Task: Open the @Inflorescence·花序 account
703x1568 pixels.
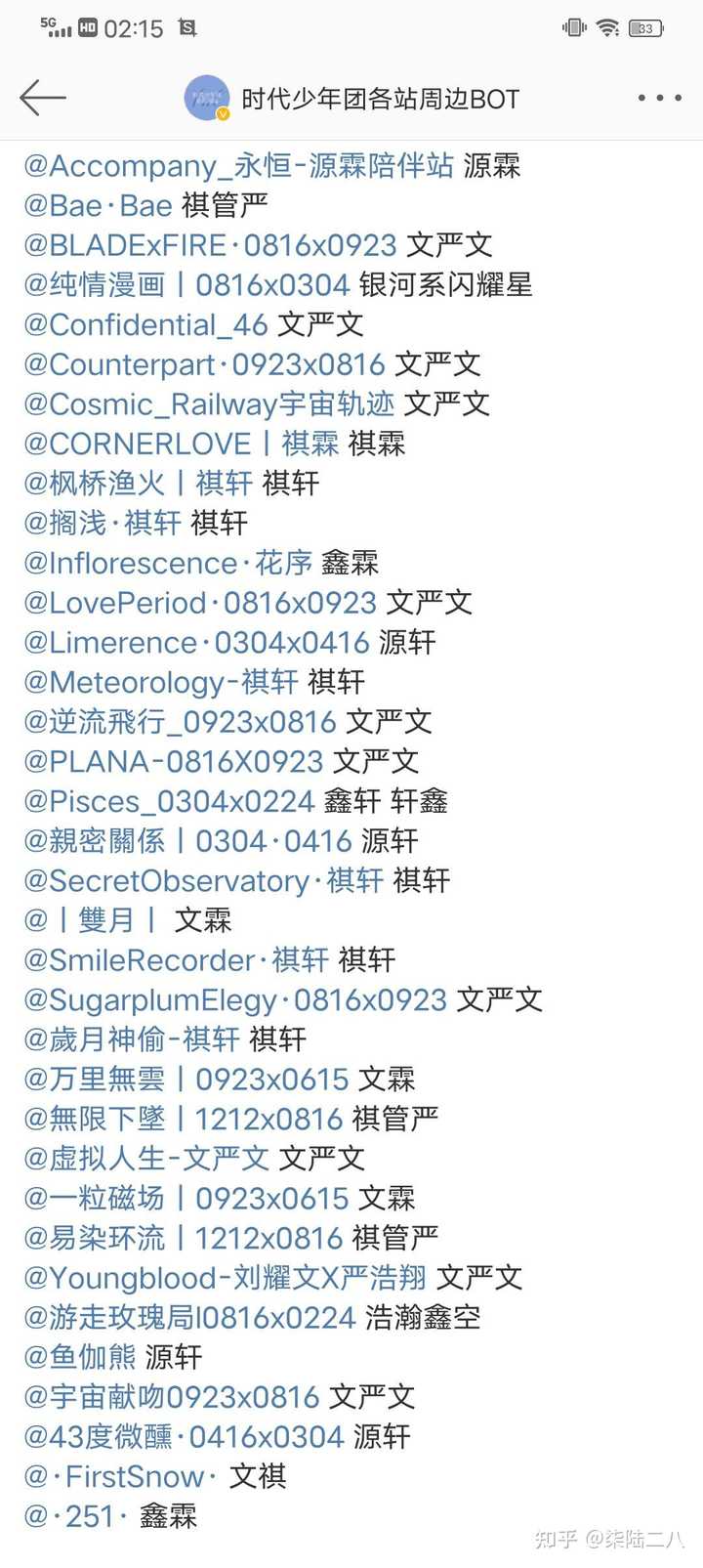Action: [168, 564]
